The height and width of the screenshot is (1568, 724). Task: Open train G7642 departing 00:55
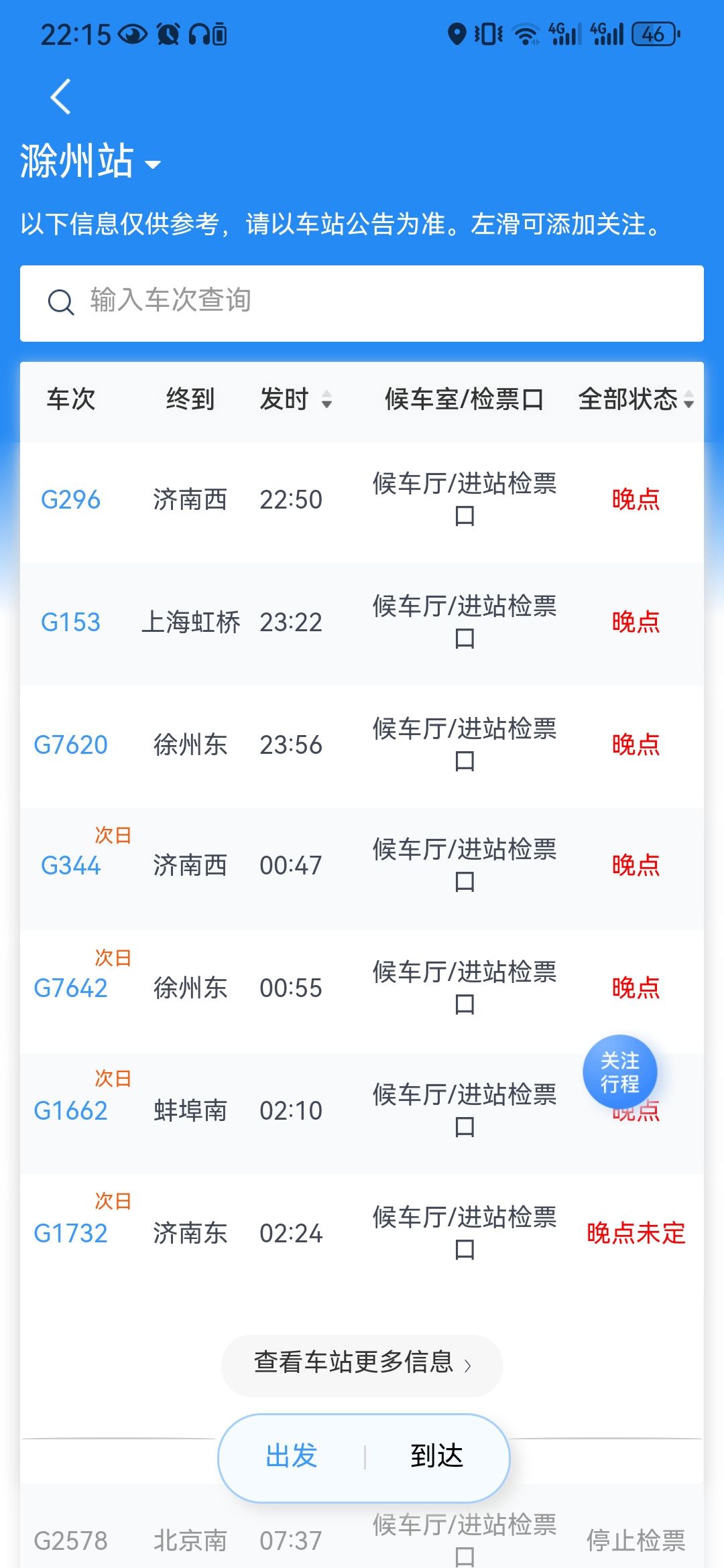coord(362,988)
